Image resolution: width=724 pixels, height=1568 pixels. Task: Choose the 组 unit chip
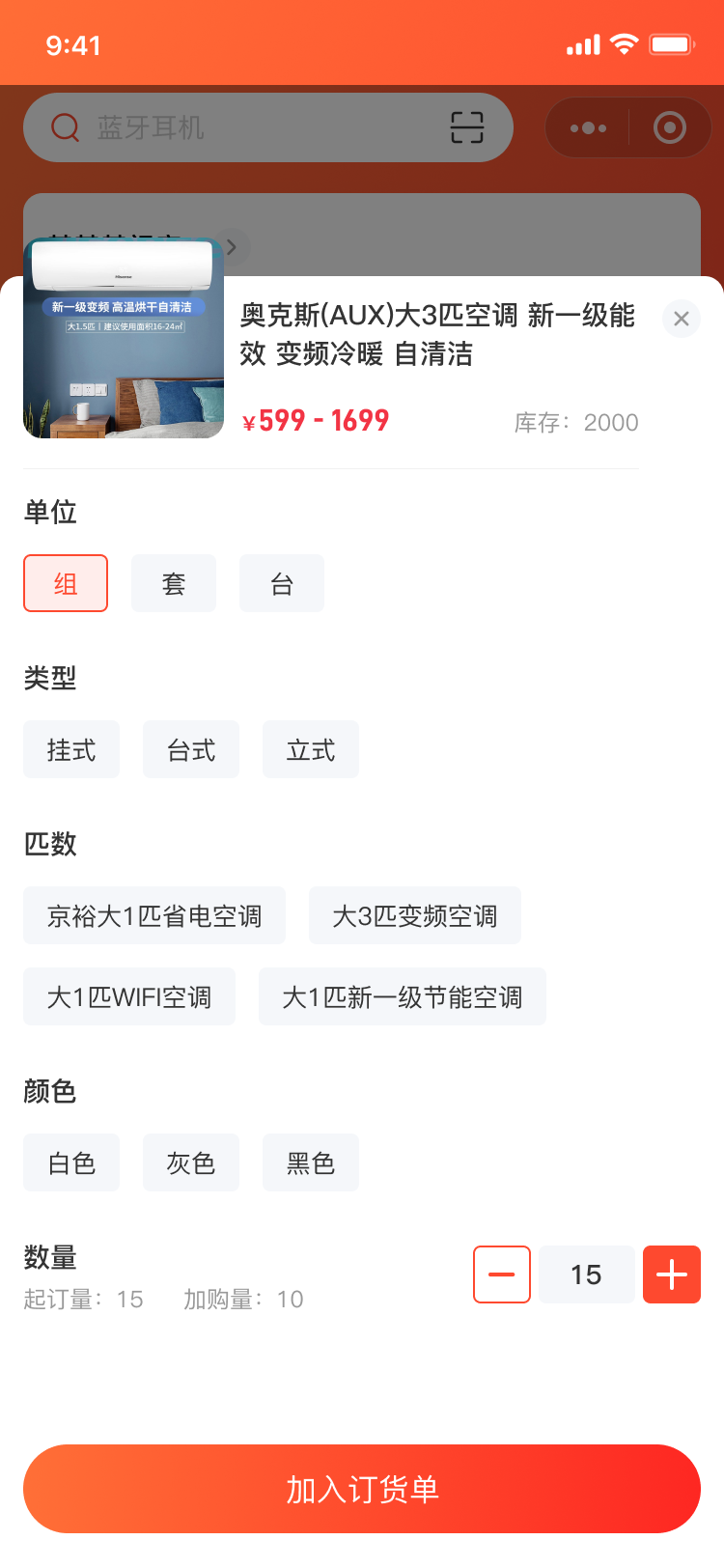point(66,583)
